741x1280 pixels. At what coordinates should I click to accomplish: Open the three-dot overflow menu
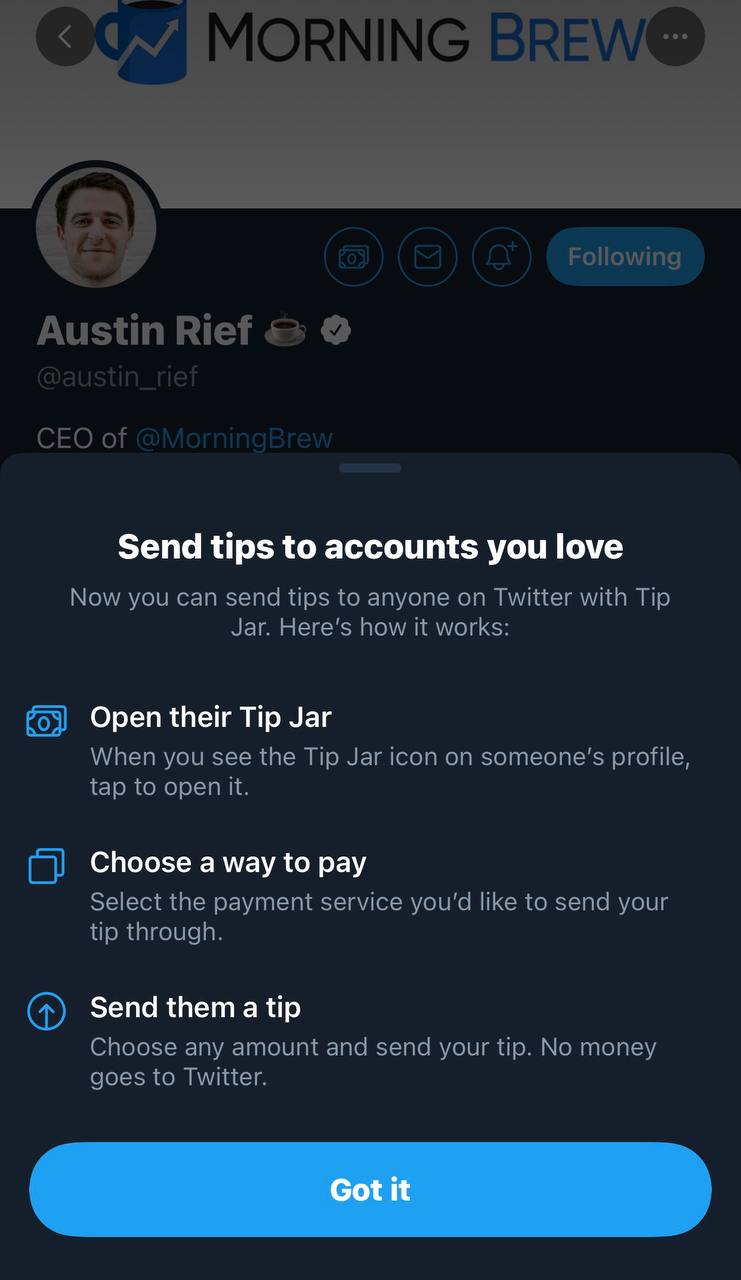(x=675, y=37)
